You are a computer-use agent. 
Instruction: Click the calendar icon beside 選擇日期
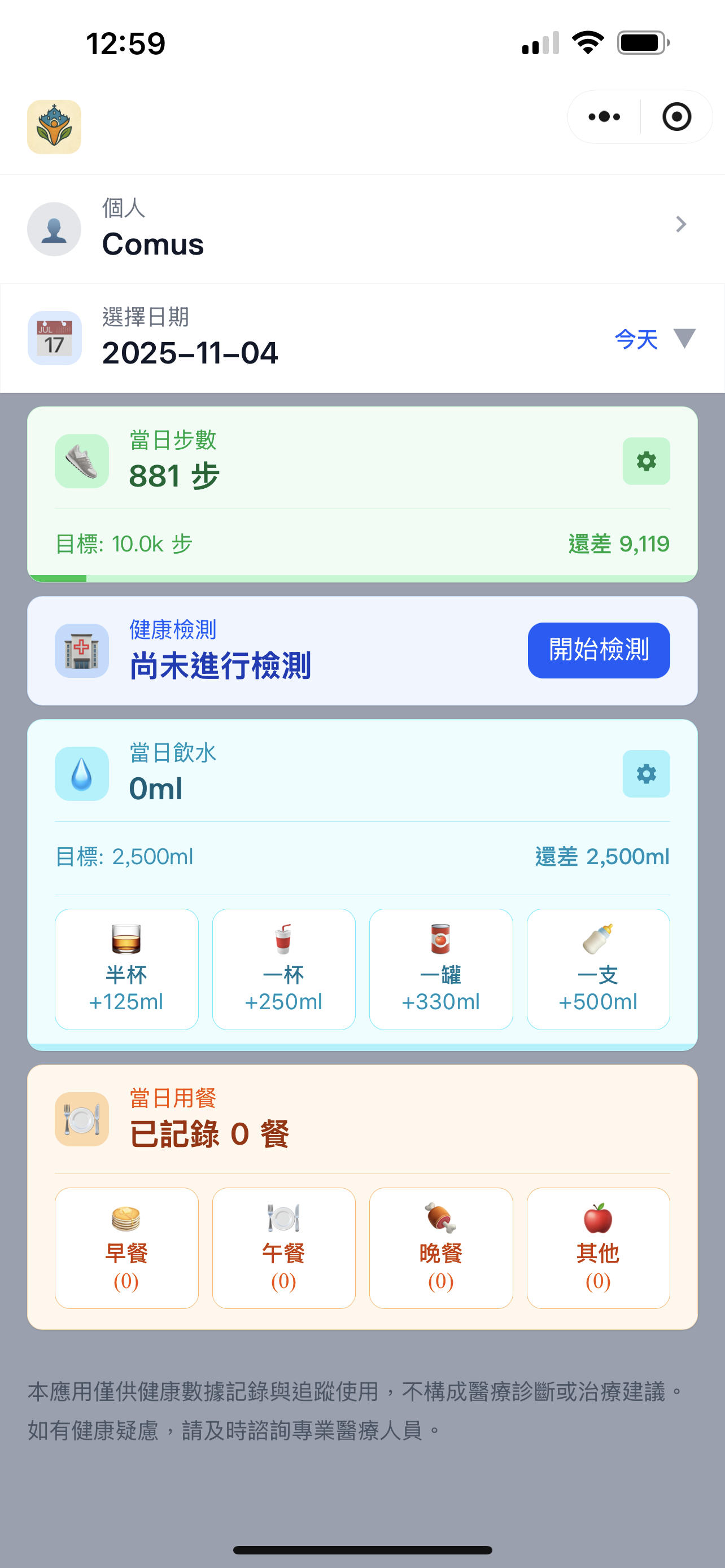tap(54, 339)
